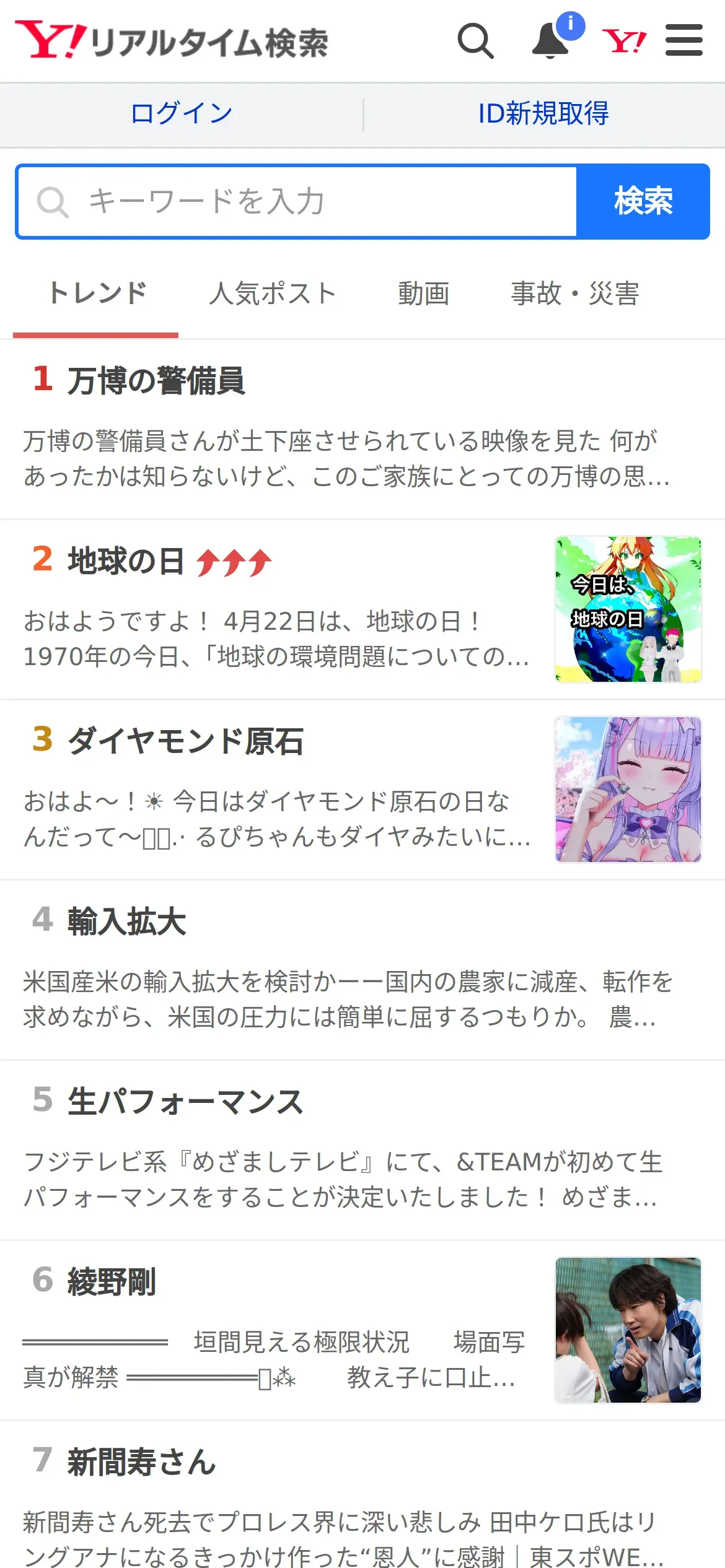Image resolution: width=725 pixels, height=1568 pixels.
Task: Open trend 6 綾野剛
Action: (112, 1282)
